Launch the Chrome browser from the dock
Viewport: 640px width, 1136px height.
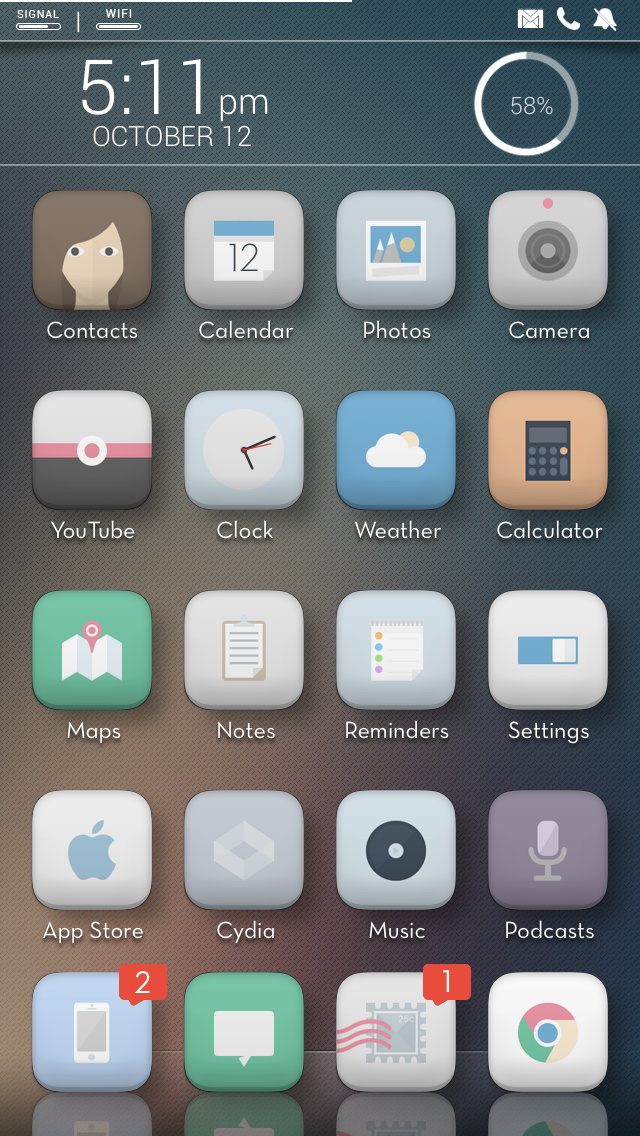(x=548, y=1032)
